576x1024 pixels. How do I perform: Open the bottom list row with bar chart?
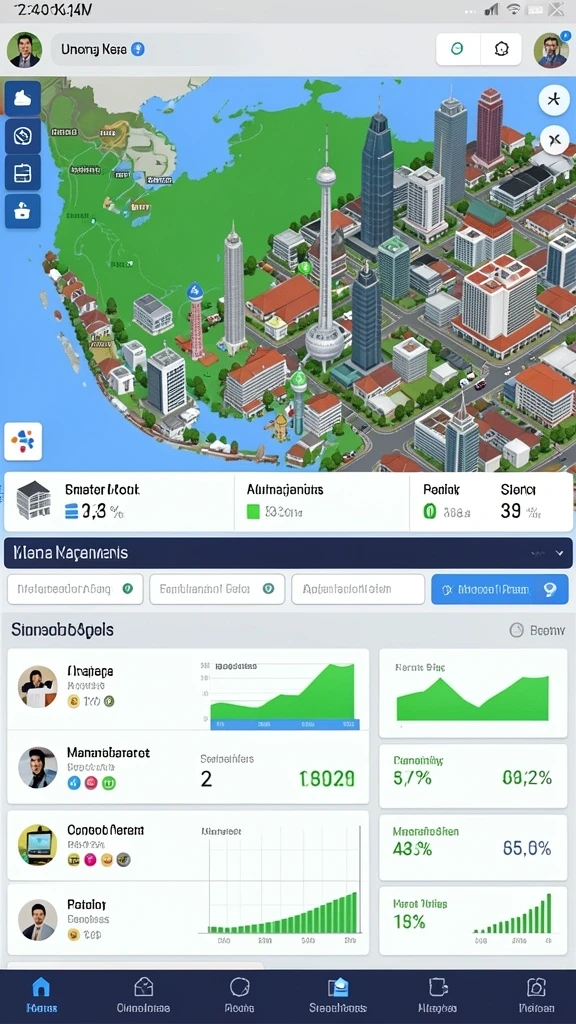tap(188, 920)
